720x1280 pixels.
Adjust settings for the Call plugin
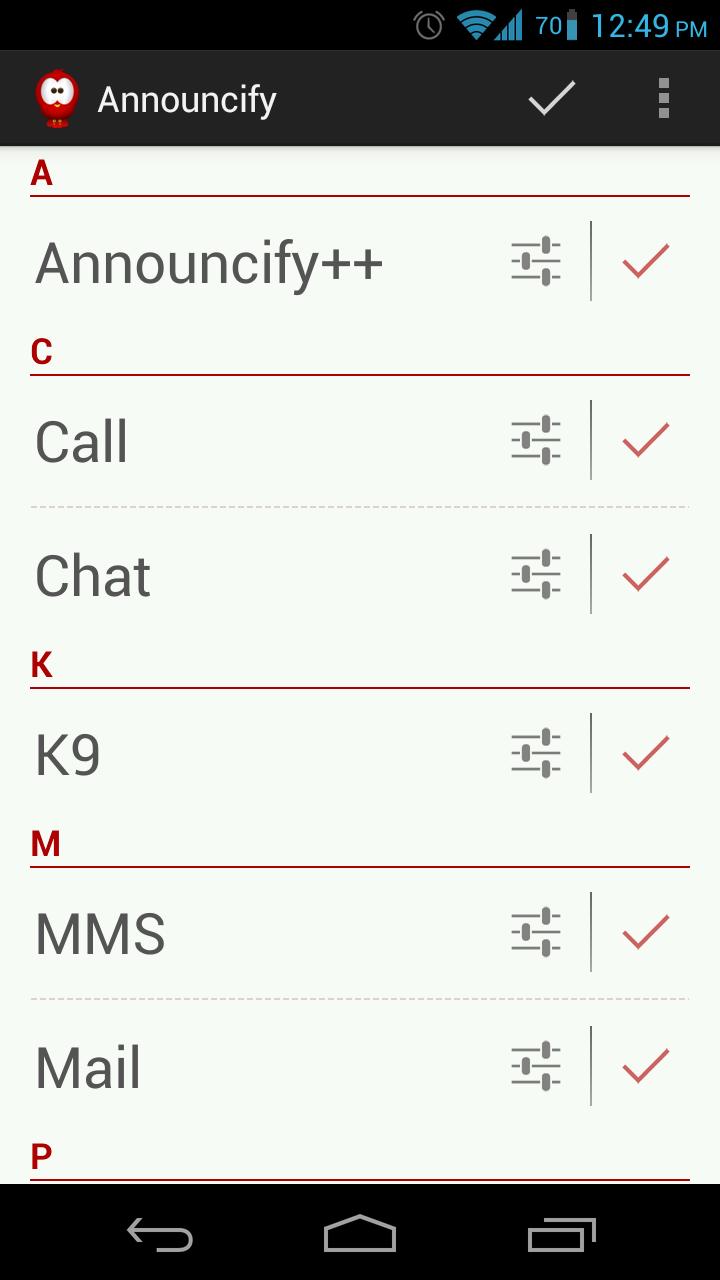[536, 440]
